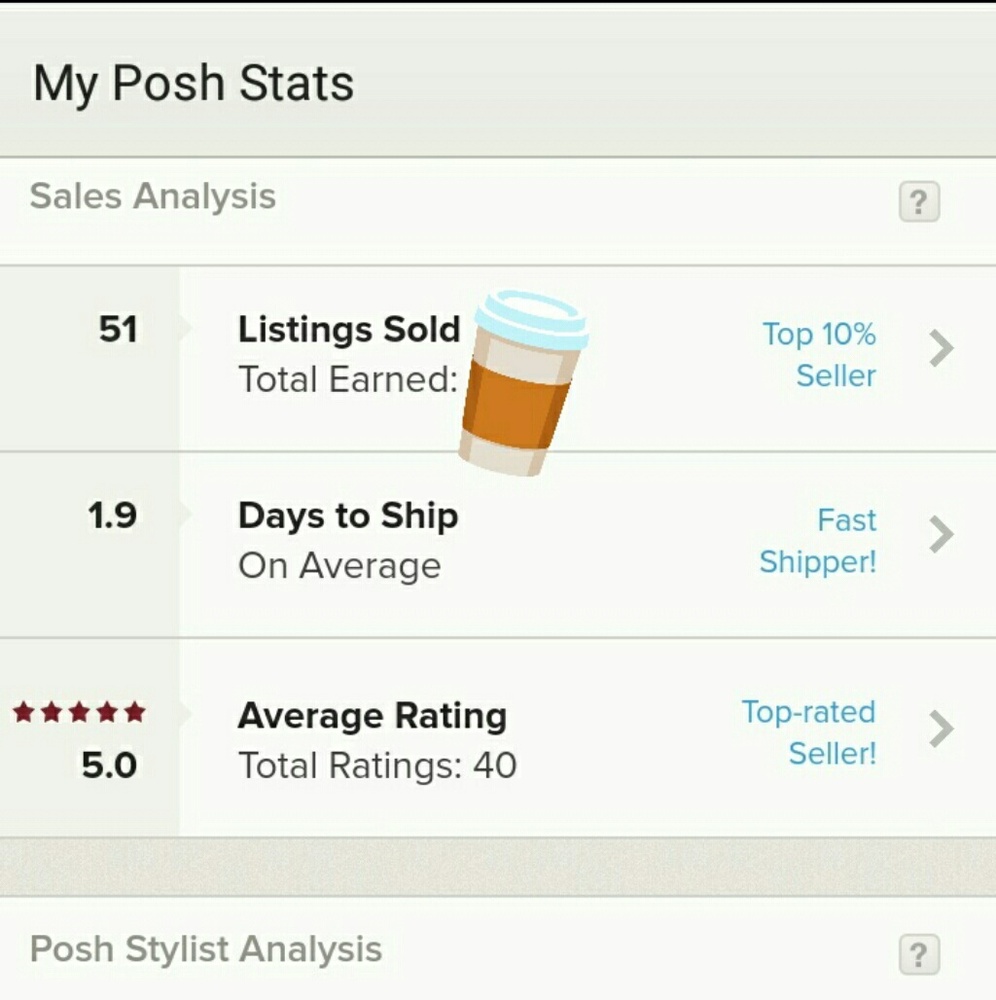Click the My Posh Stats title
The width and height of the screenshot is (996, 1000).
(x=193, y=83)
